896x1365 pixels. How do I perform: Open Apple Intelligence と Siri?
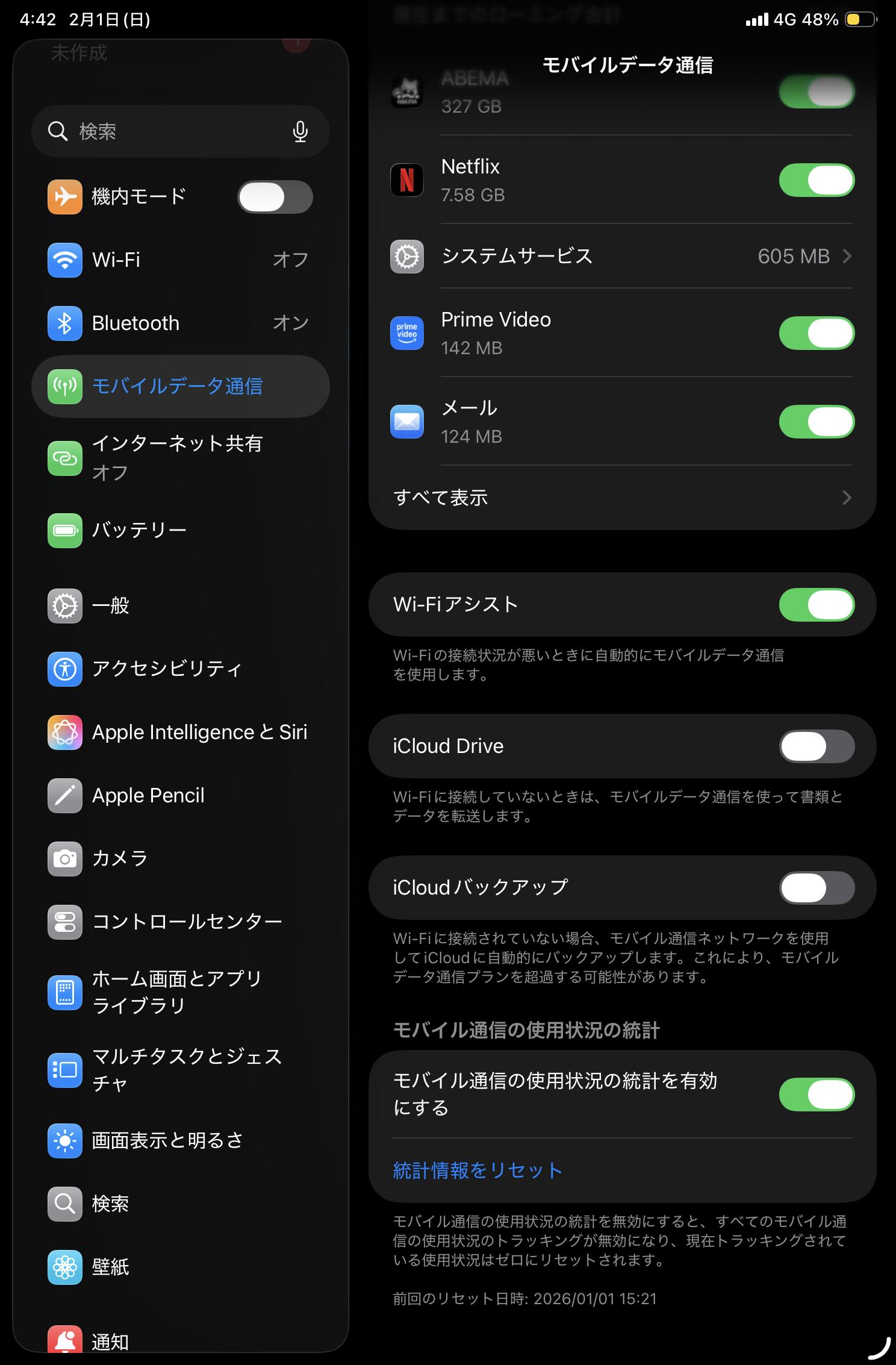pyautogui.click(x=179, y=732)
